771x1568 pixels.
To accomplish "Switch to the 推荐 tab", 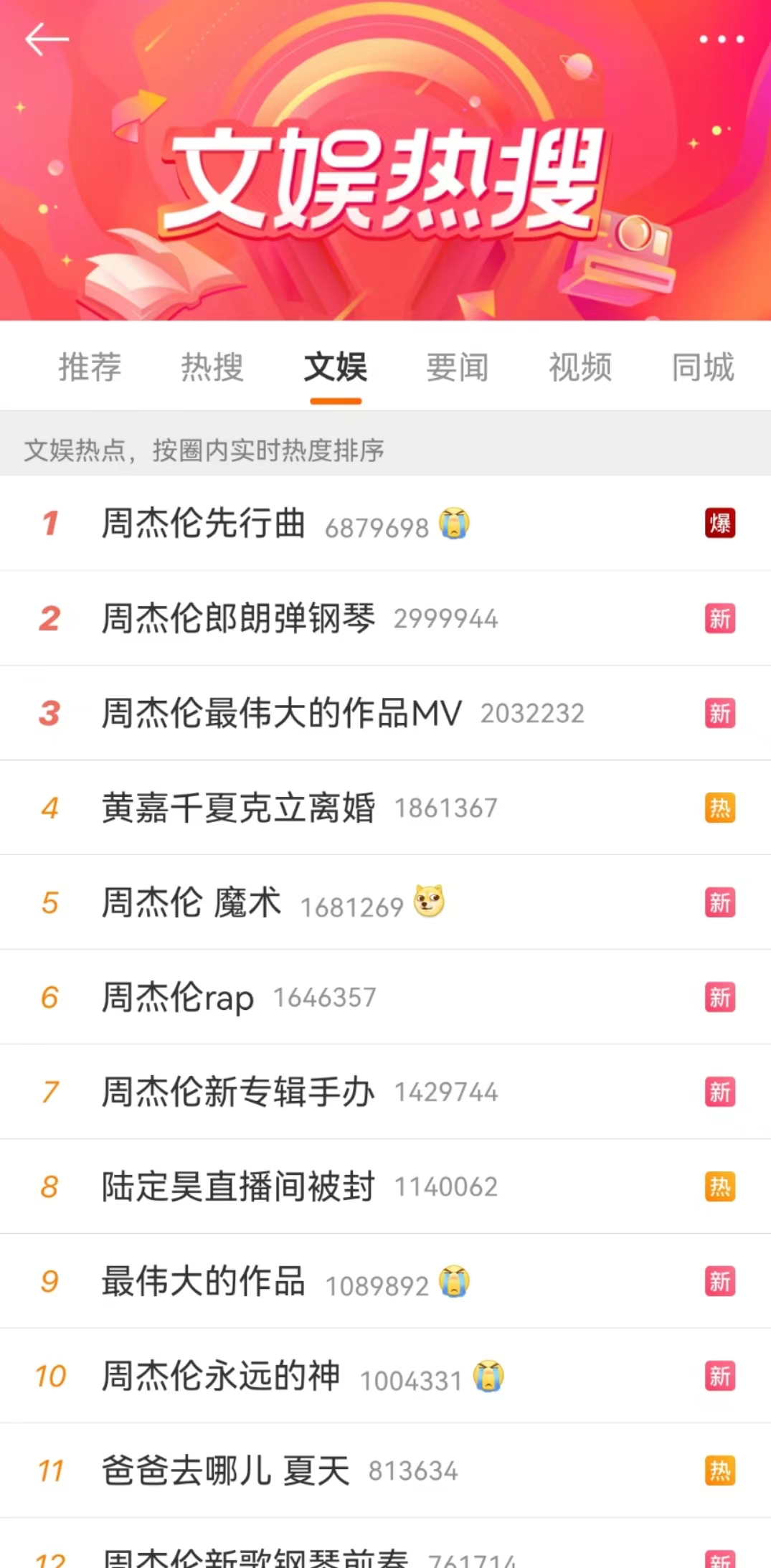I will (90, 367).
